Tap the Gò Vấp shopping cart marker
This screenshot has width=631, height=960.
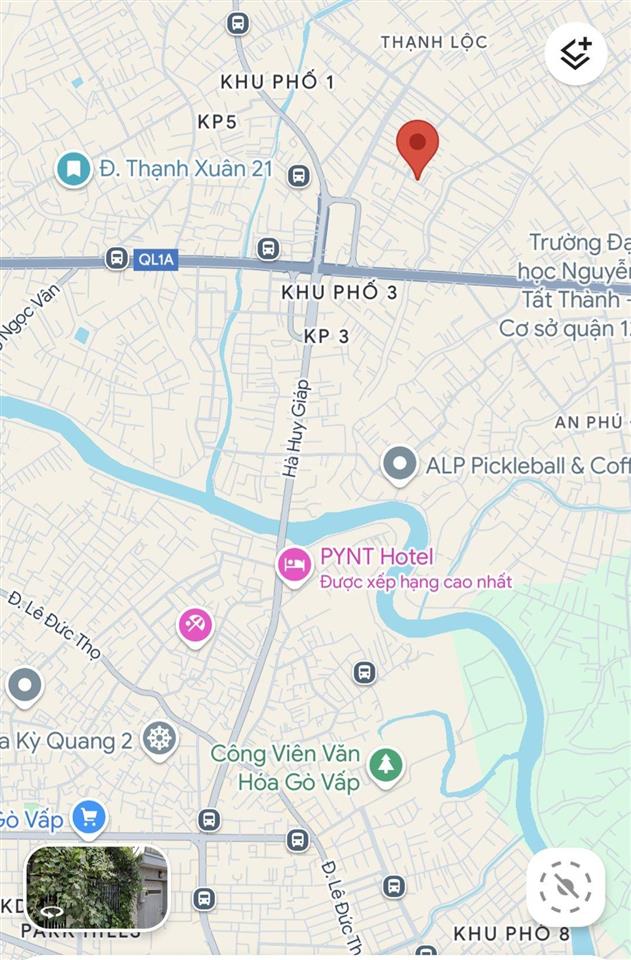(90, 818)
